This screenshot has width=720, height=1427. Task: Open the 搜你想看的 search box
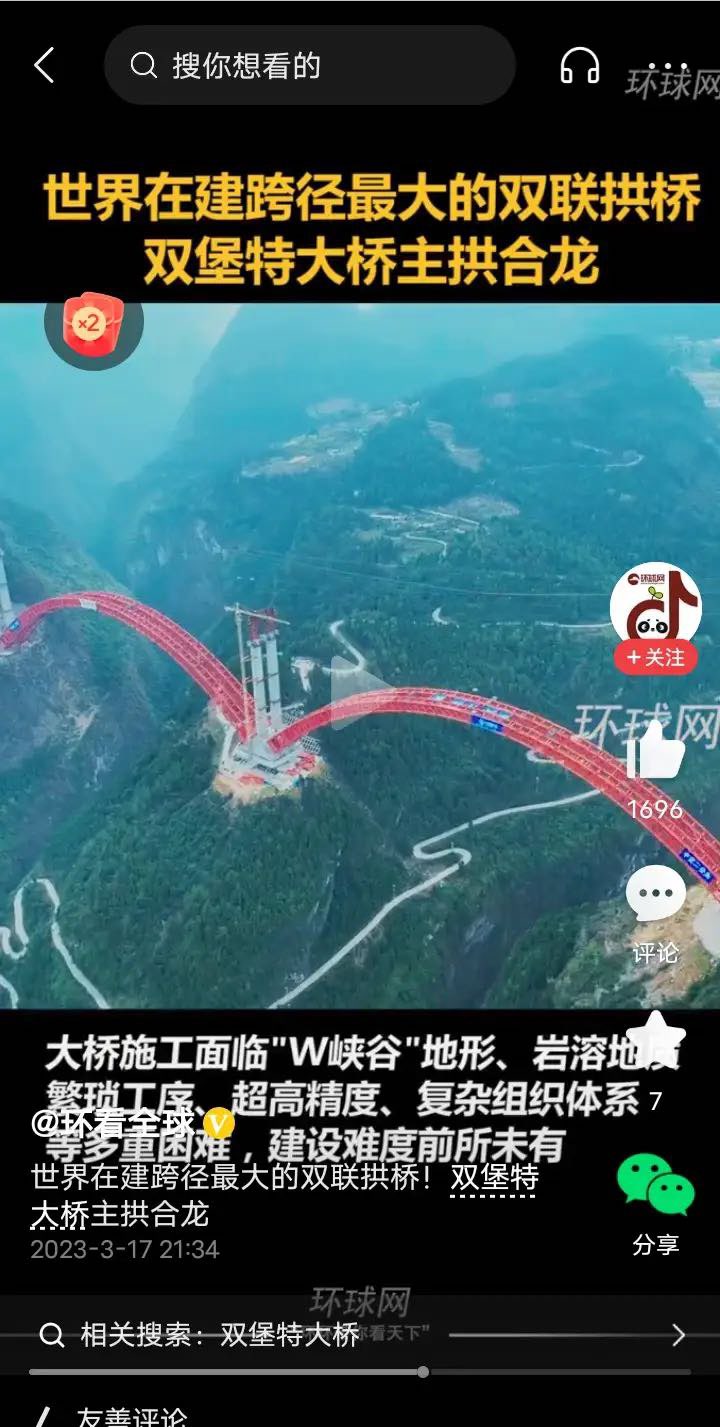click(310, 66)
